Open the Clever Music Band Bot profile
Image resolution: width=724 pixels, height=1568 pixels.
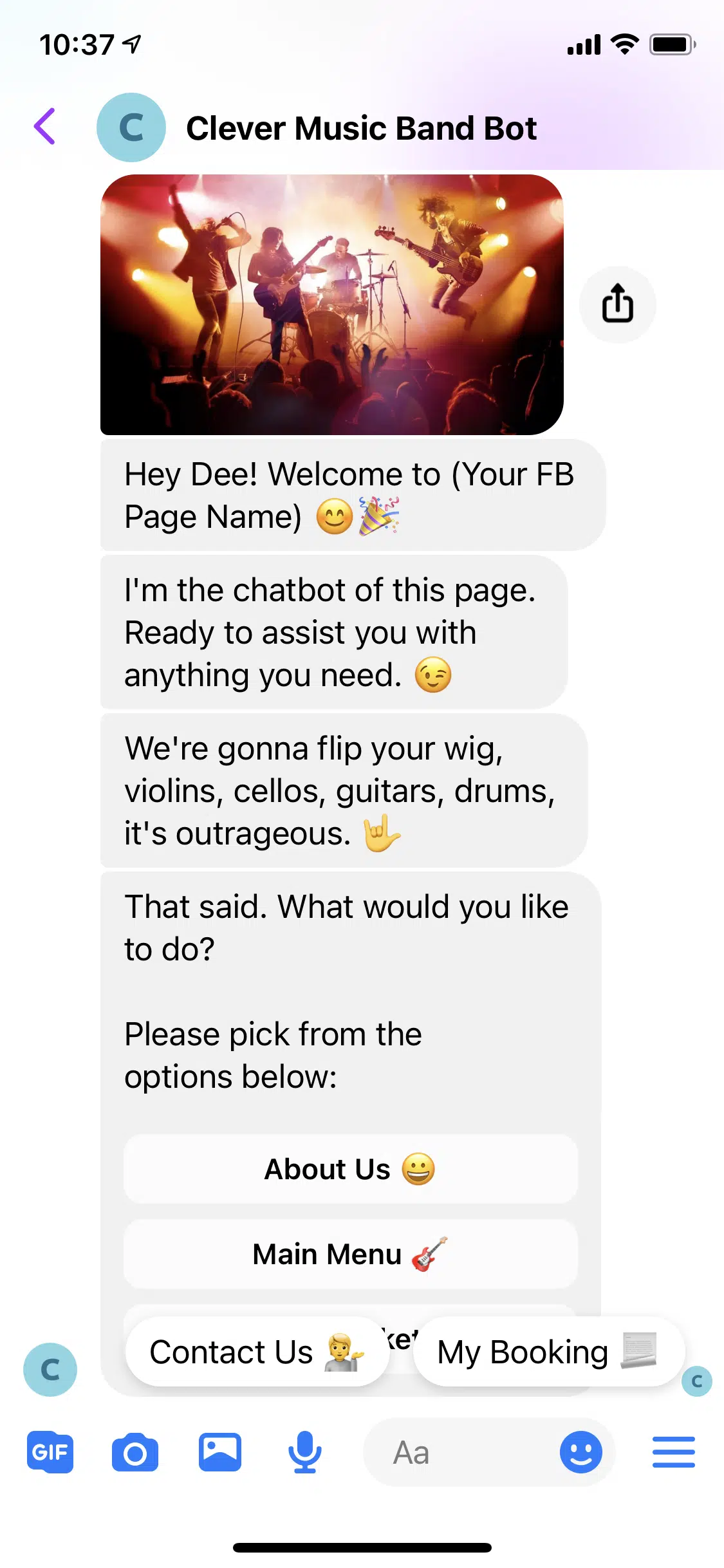360,128
